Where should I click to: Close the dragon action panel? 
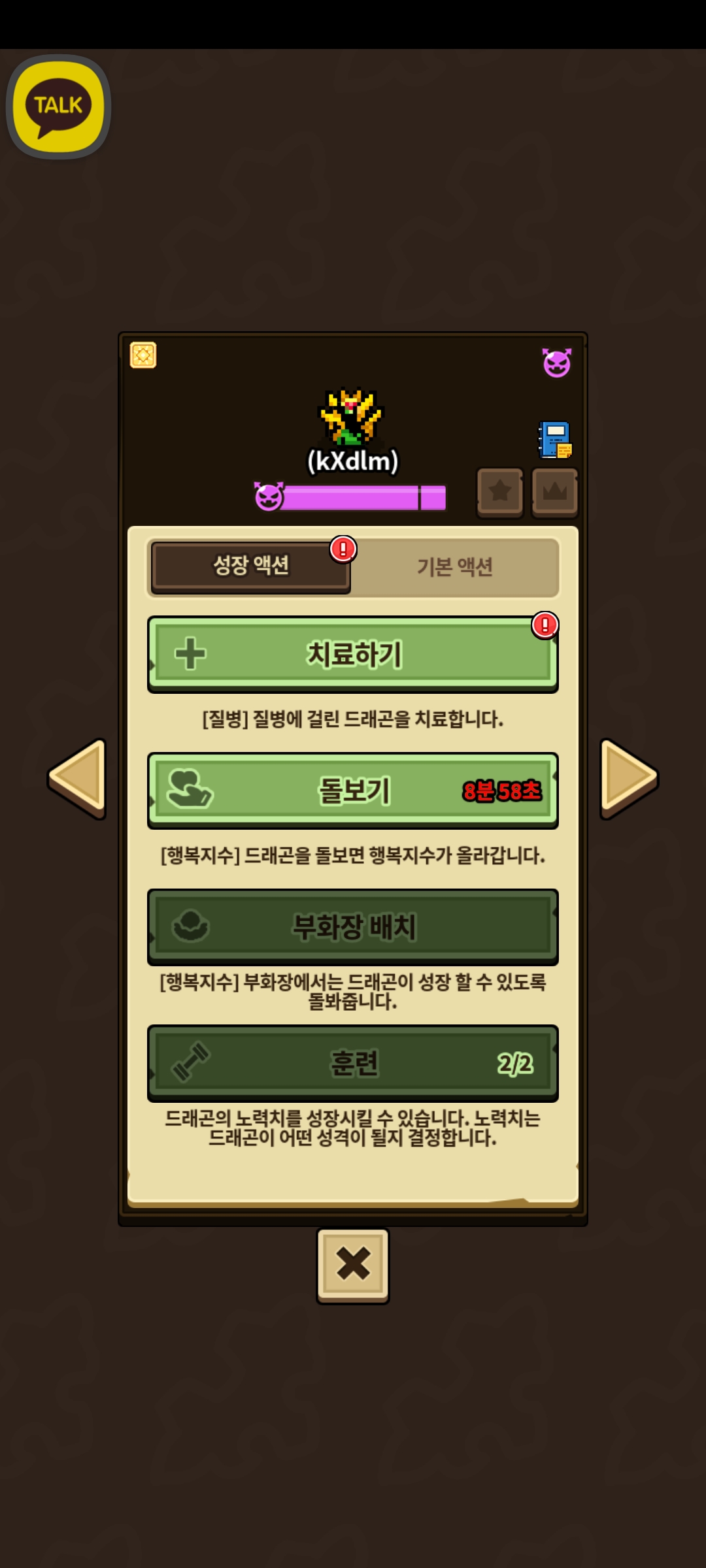[353, 1266]
